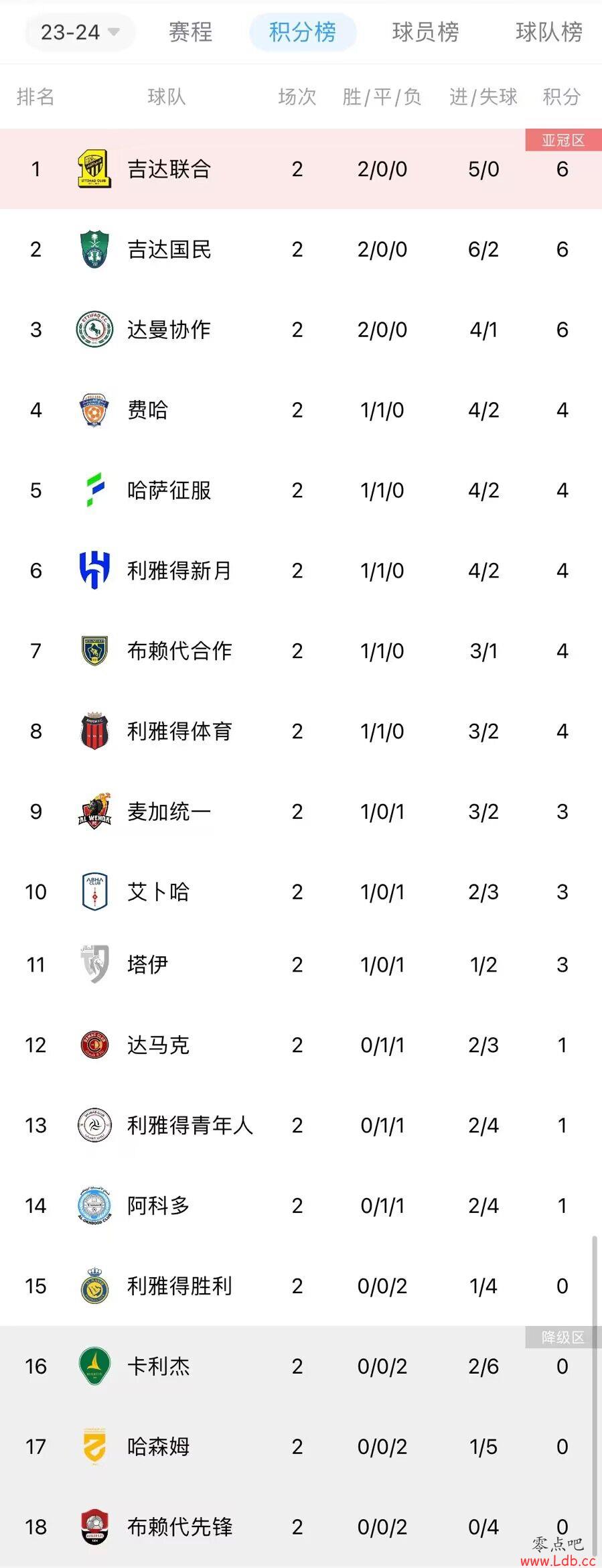This screenshot has height=1568, width=602.
Task: Select the 布赖代先锋 team row
Action: point(179,1527)
